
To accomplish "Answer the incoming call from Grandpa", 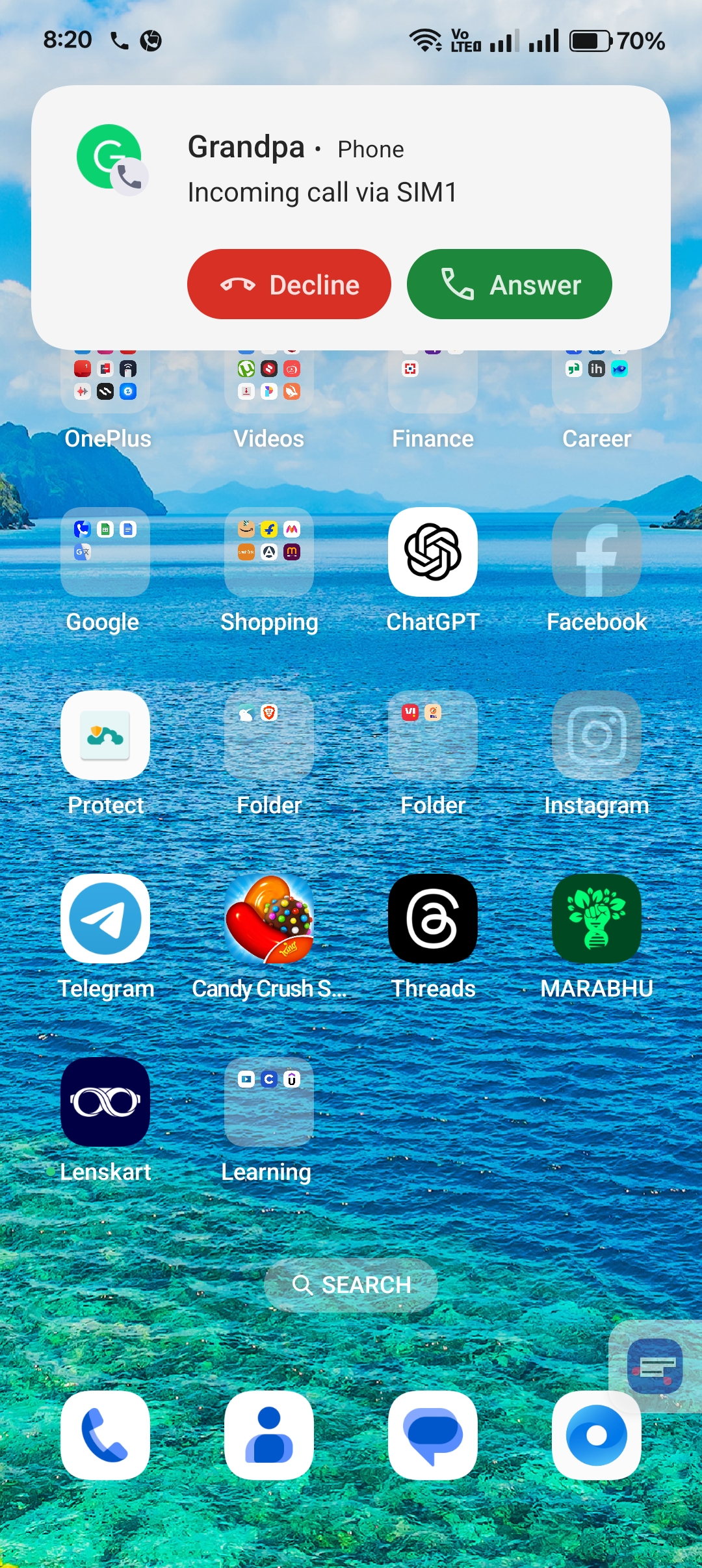I will pyautogui.click(x=509, y=284).
